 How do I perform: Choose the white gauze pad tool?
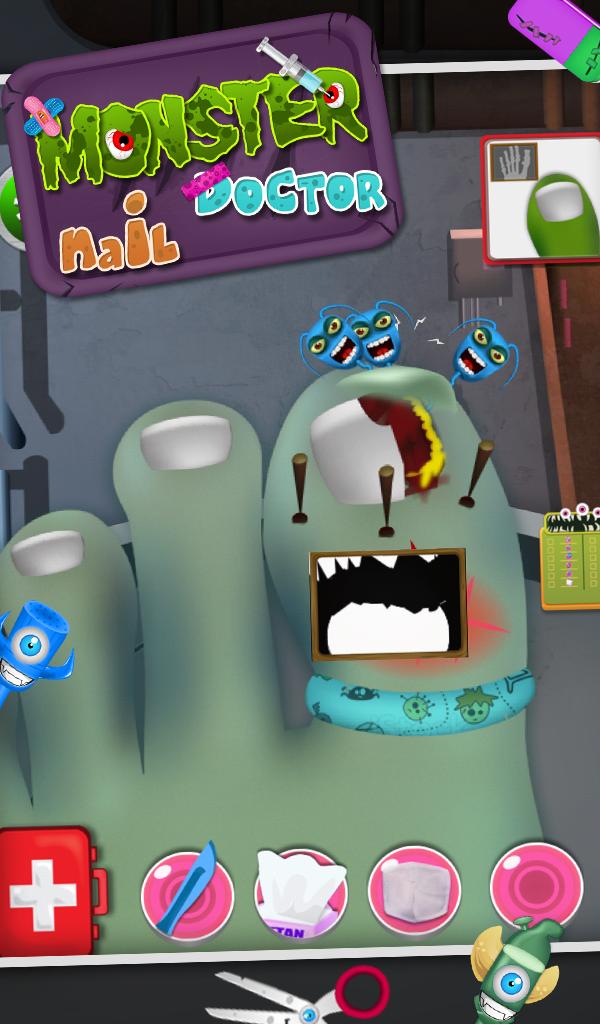[x=414, y=890]
